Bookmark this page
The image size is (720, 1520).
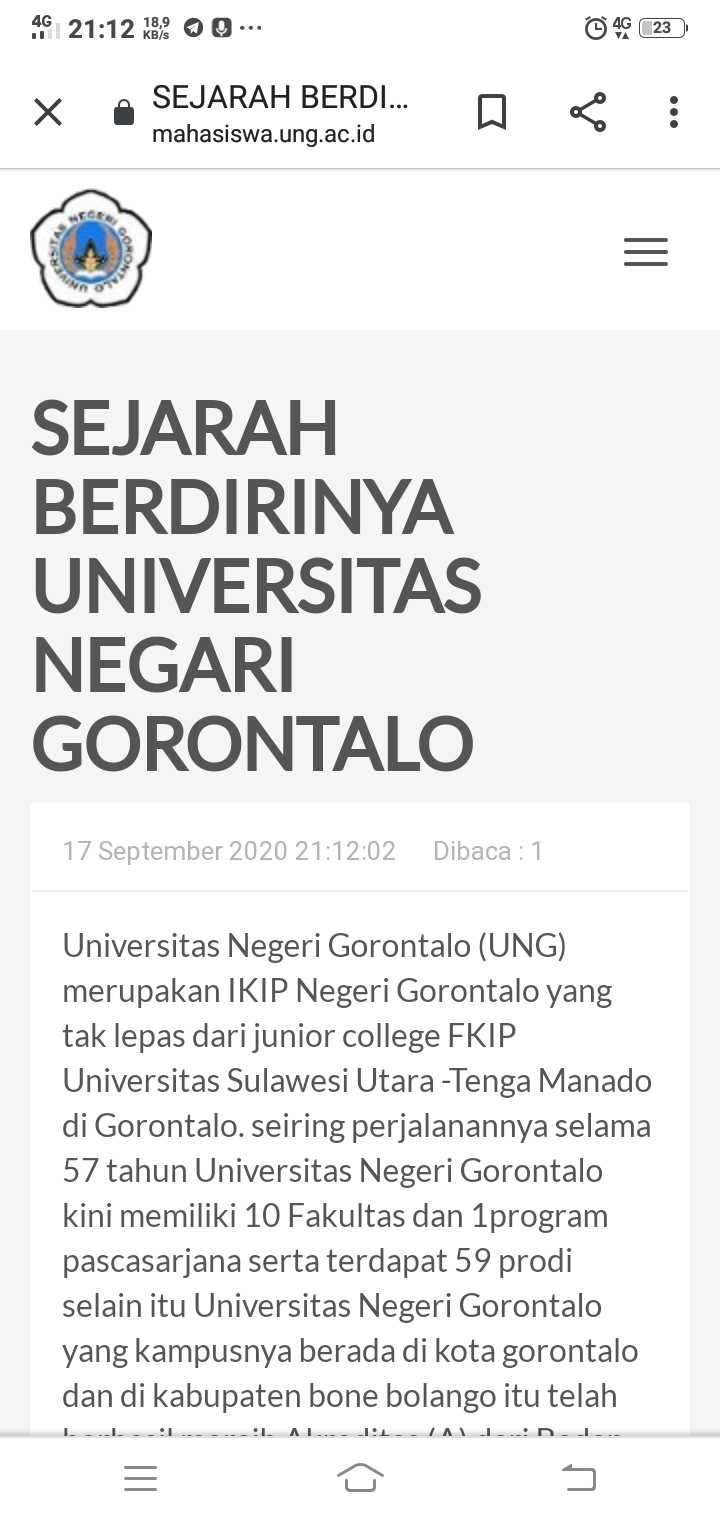click(x=491, y=112)
